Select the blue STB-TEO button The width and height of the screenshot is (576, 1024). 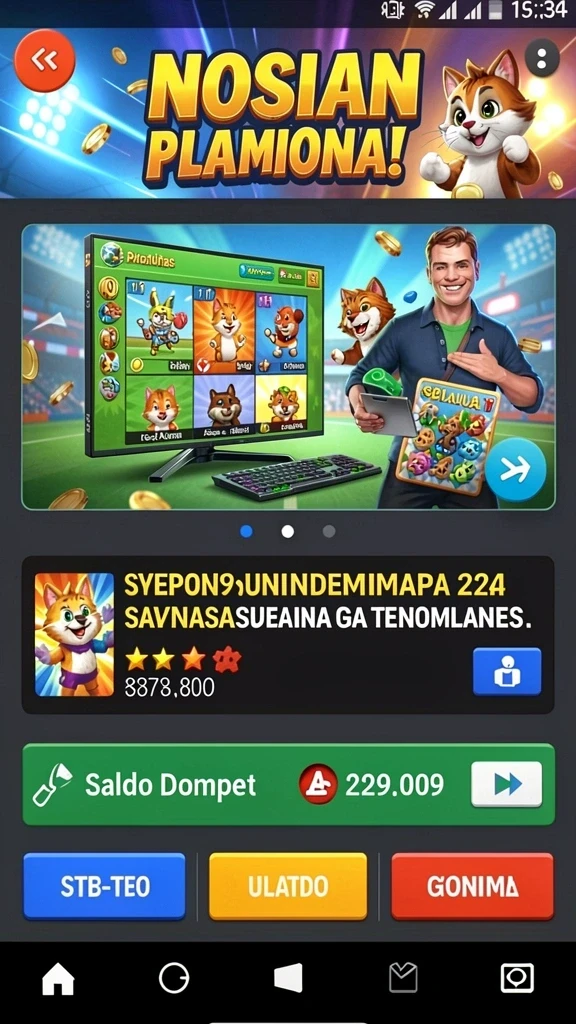tap(104, 886)
